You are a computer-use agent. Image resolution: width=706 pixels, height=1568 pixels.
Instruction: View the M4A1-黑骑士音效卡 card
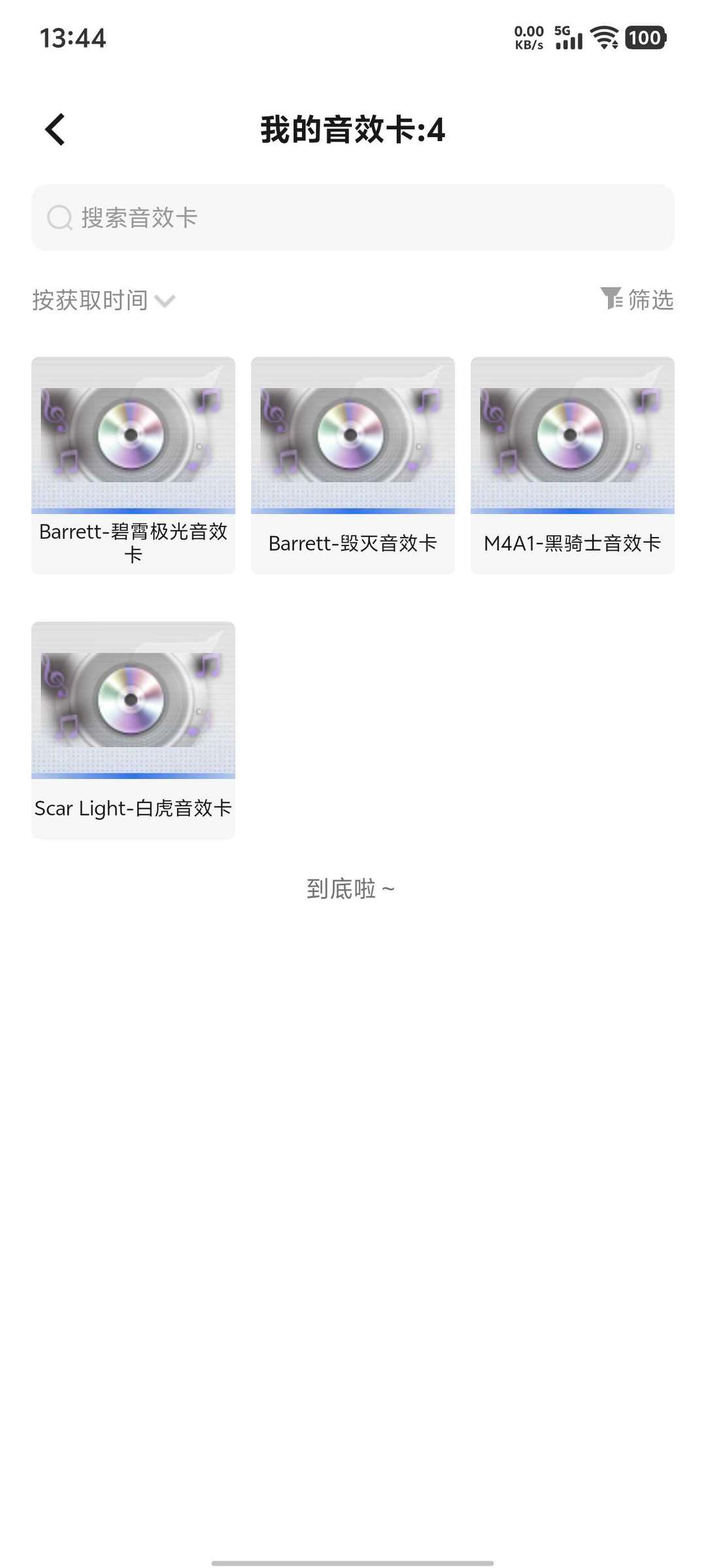point(573,465)
